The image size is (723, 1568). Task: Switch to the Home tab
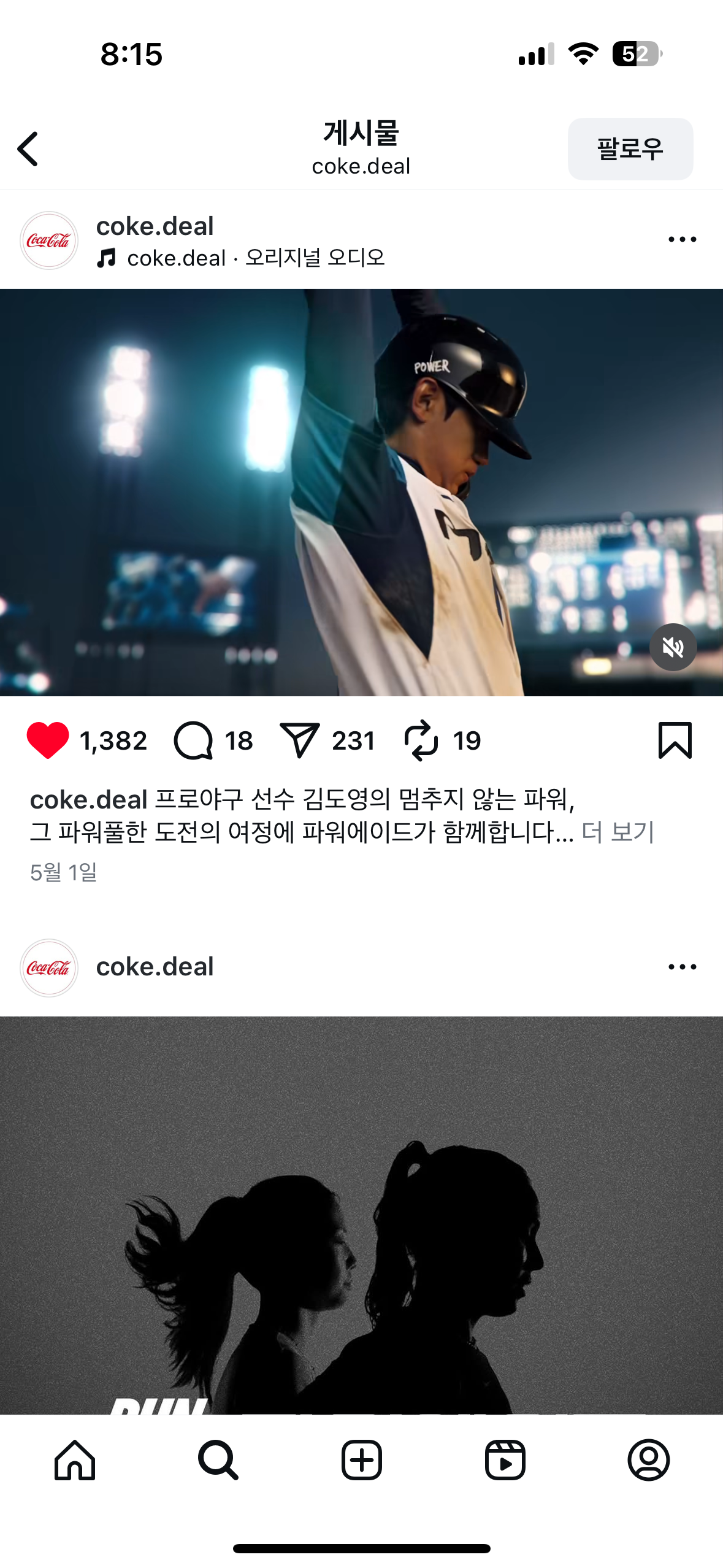[x=75, y=1460]
